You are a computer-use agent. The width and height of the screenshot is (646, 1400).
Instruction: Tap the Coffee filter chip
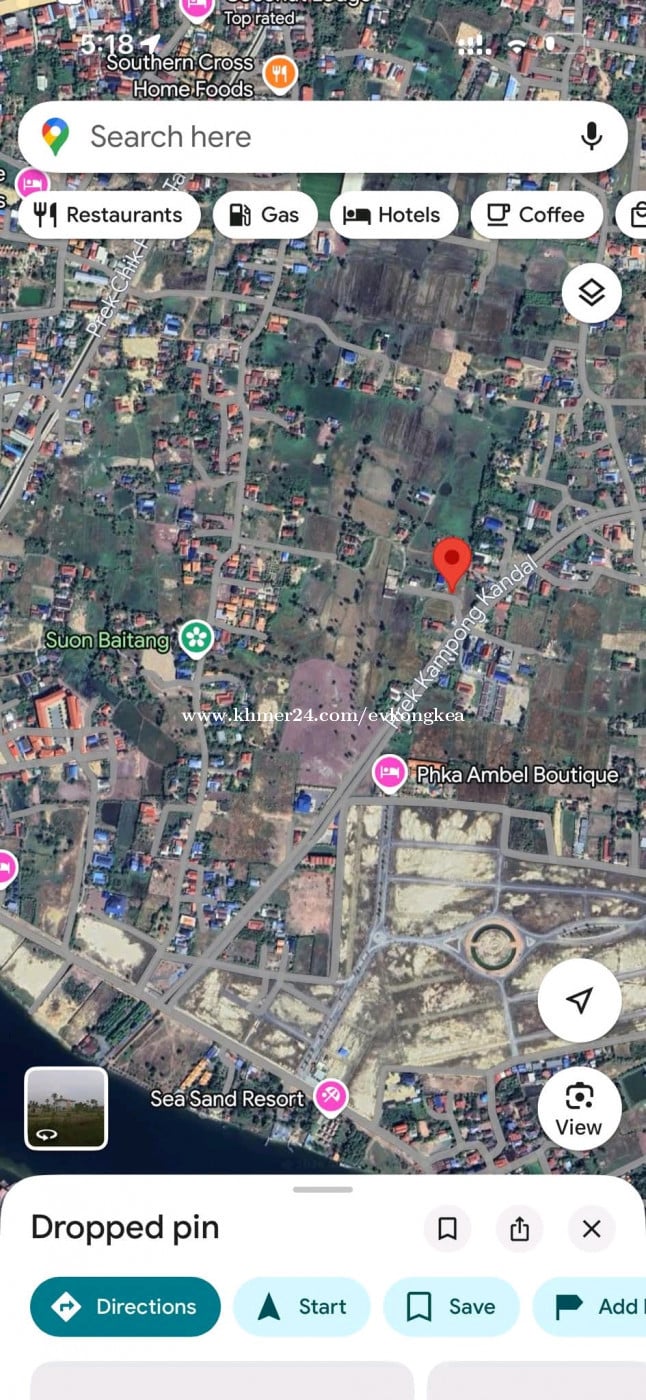pos(536,215)
